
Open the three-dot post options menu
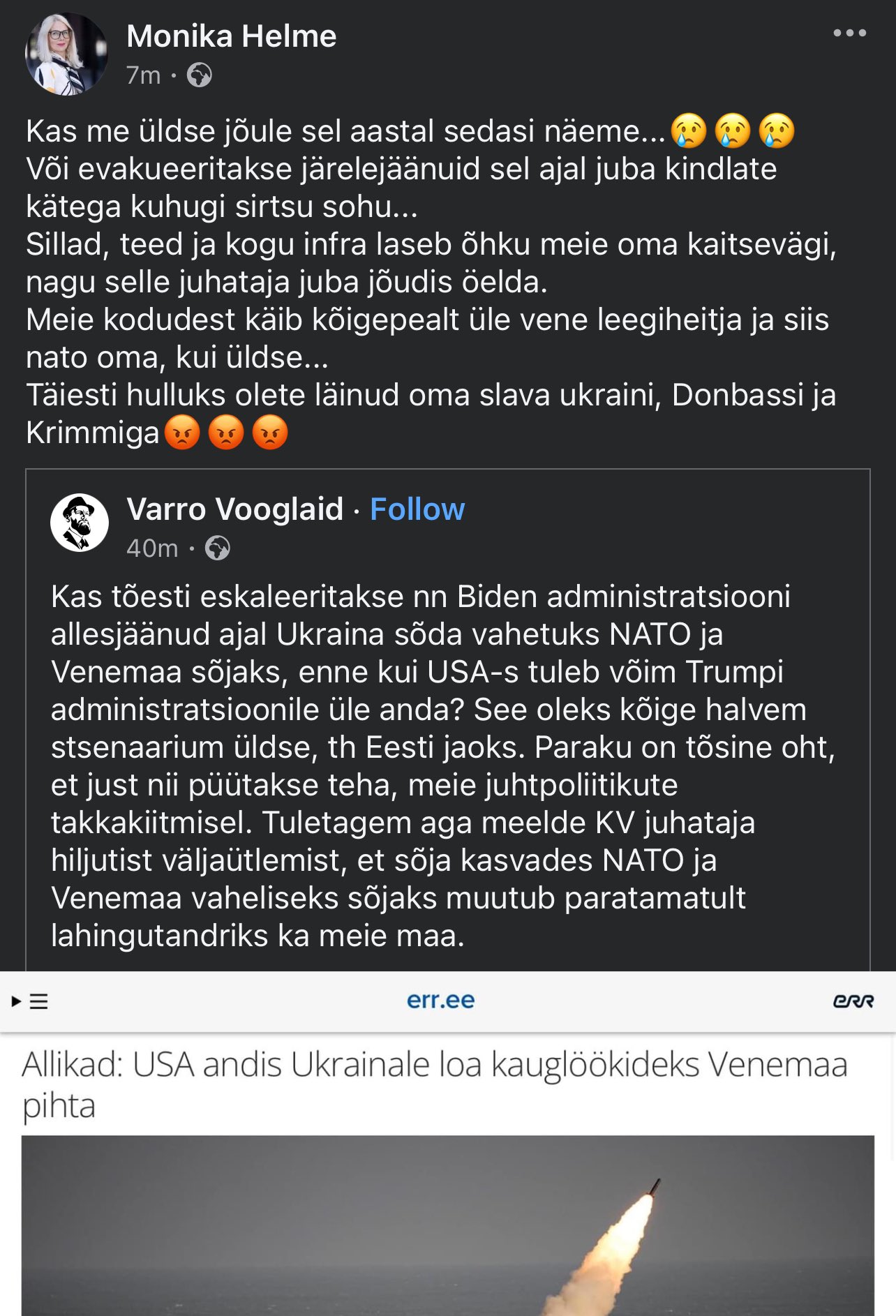pyautogui.click(x=849, y=33)
